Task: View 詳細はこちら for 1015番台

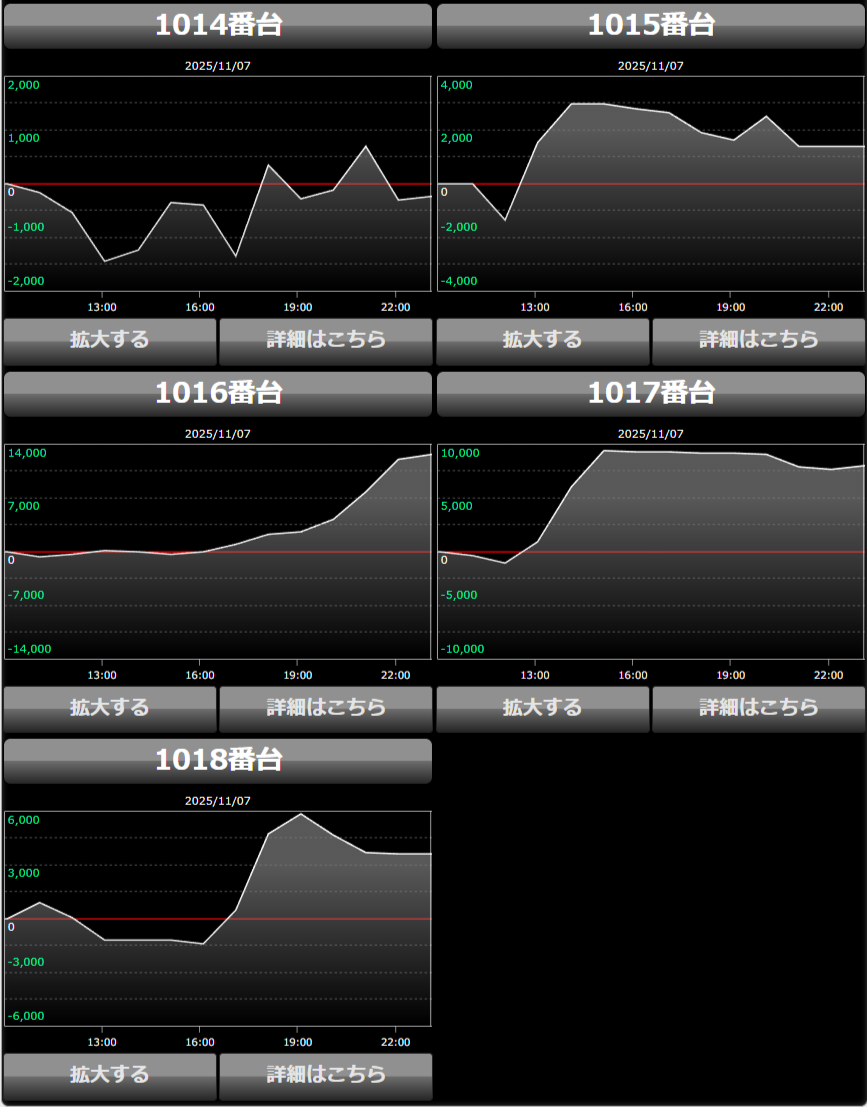Action: 759,341
